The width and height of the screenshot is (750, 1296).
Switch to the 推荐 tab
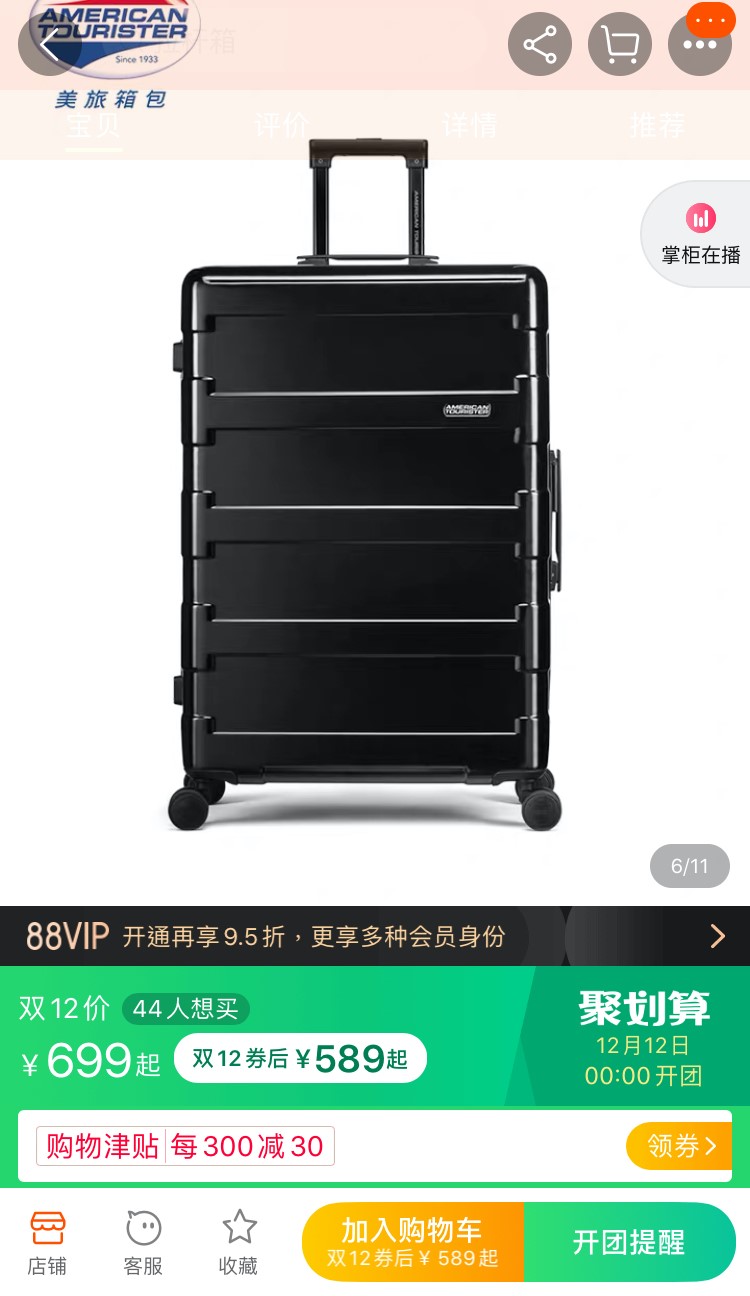click(657, 126)
